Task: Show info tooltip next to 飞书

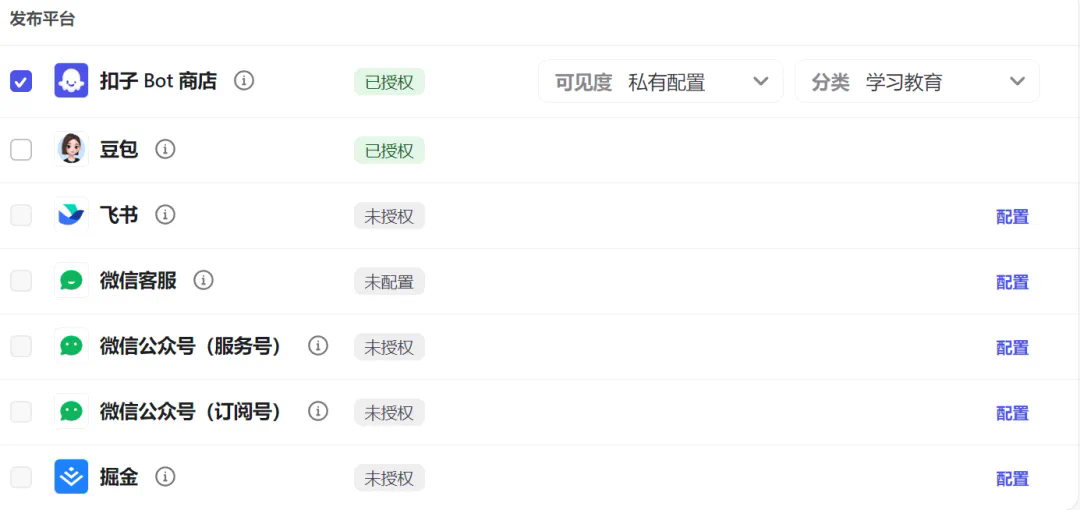Action: click(166, 215)
